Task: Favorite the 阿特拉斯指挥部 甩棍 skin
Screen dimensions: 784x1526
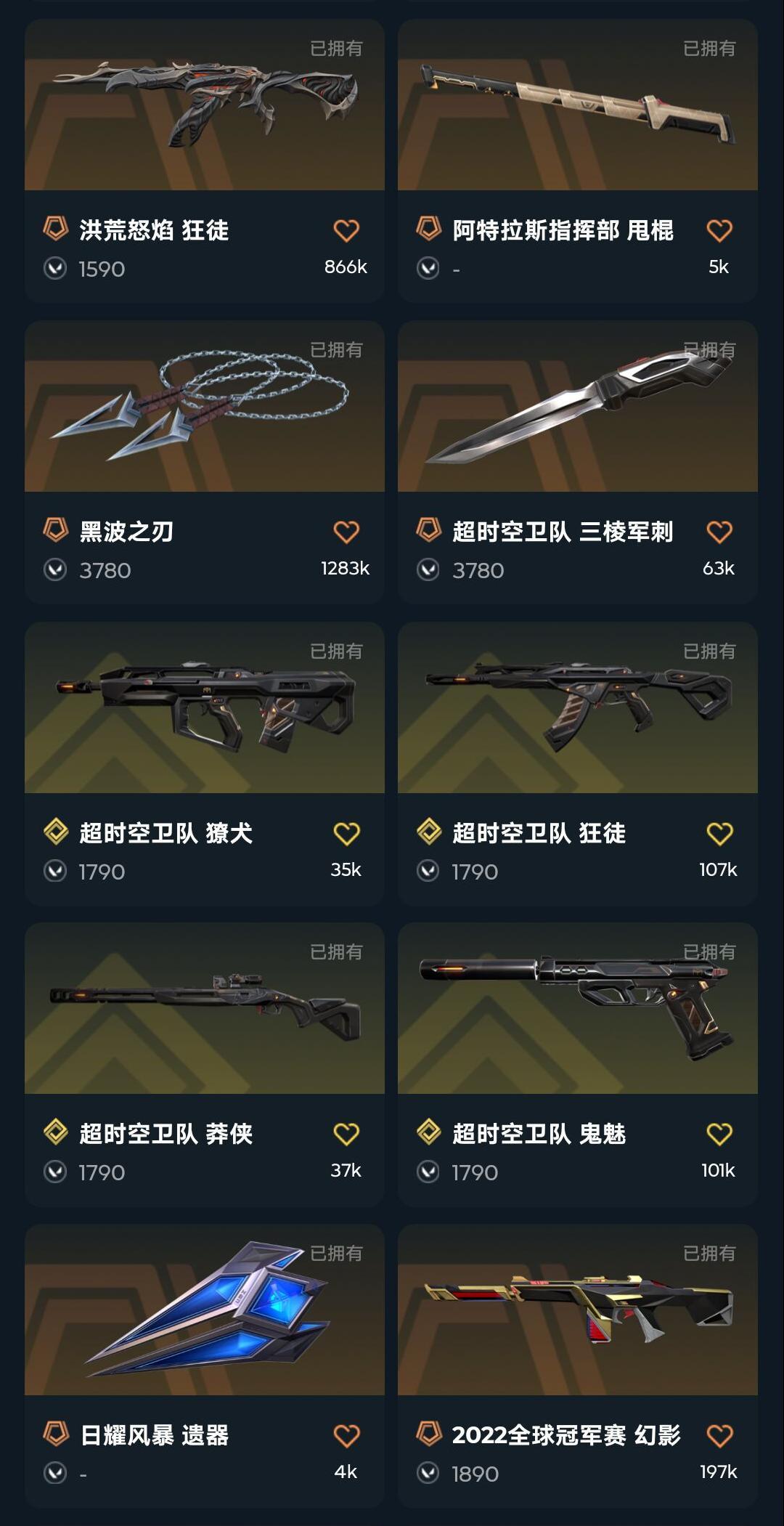Action: point(719,231)
